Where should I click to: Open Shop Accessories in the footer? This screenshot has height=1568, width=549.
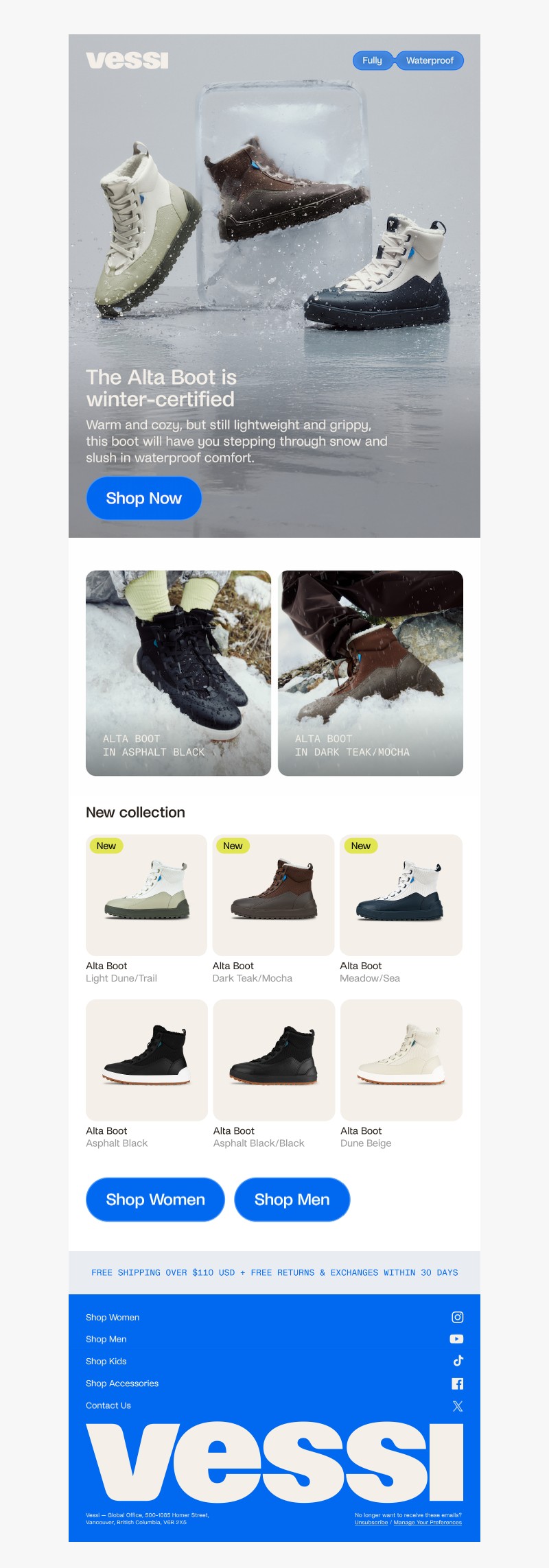122,1383
